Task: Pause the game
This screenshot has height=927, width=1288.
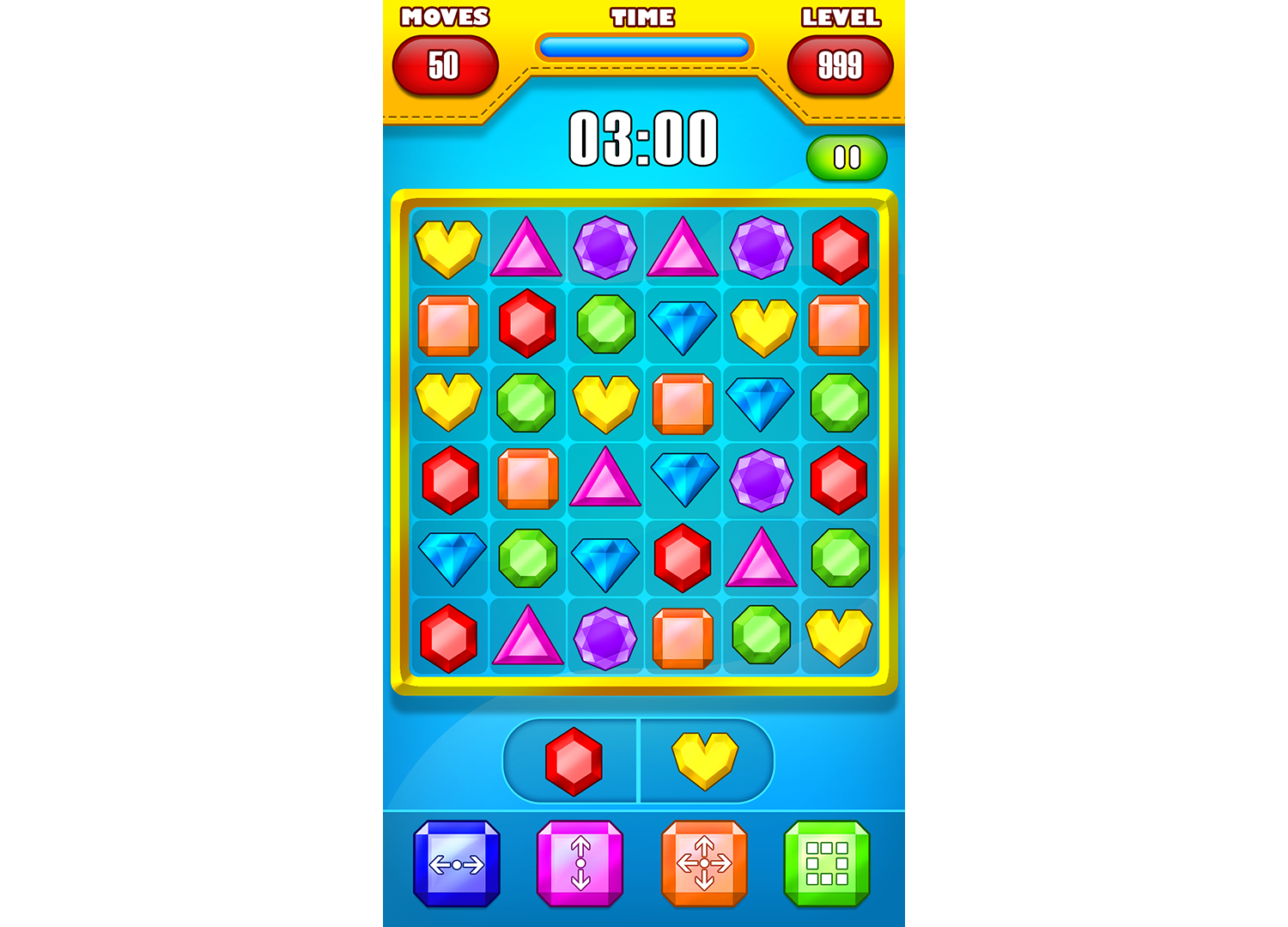Action: click(x=847, y=158)
